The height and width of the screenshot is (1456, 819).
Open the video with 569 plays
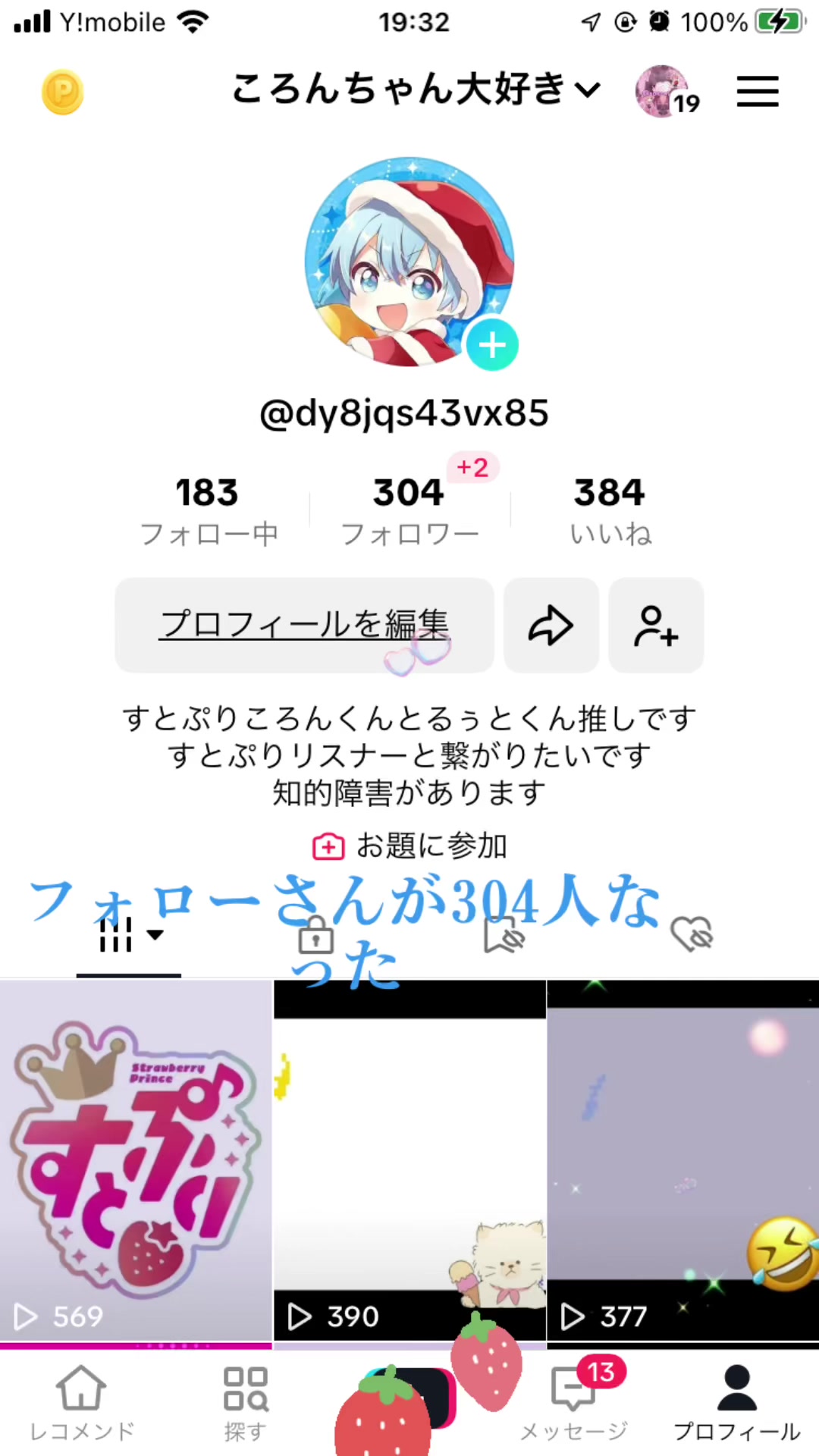[x=136, y=1160]
